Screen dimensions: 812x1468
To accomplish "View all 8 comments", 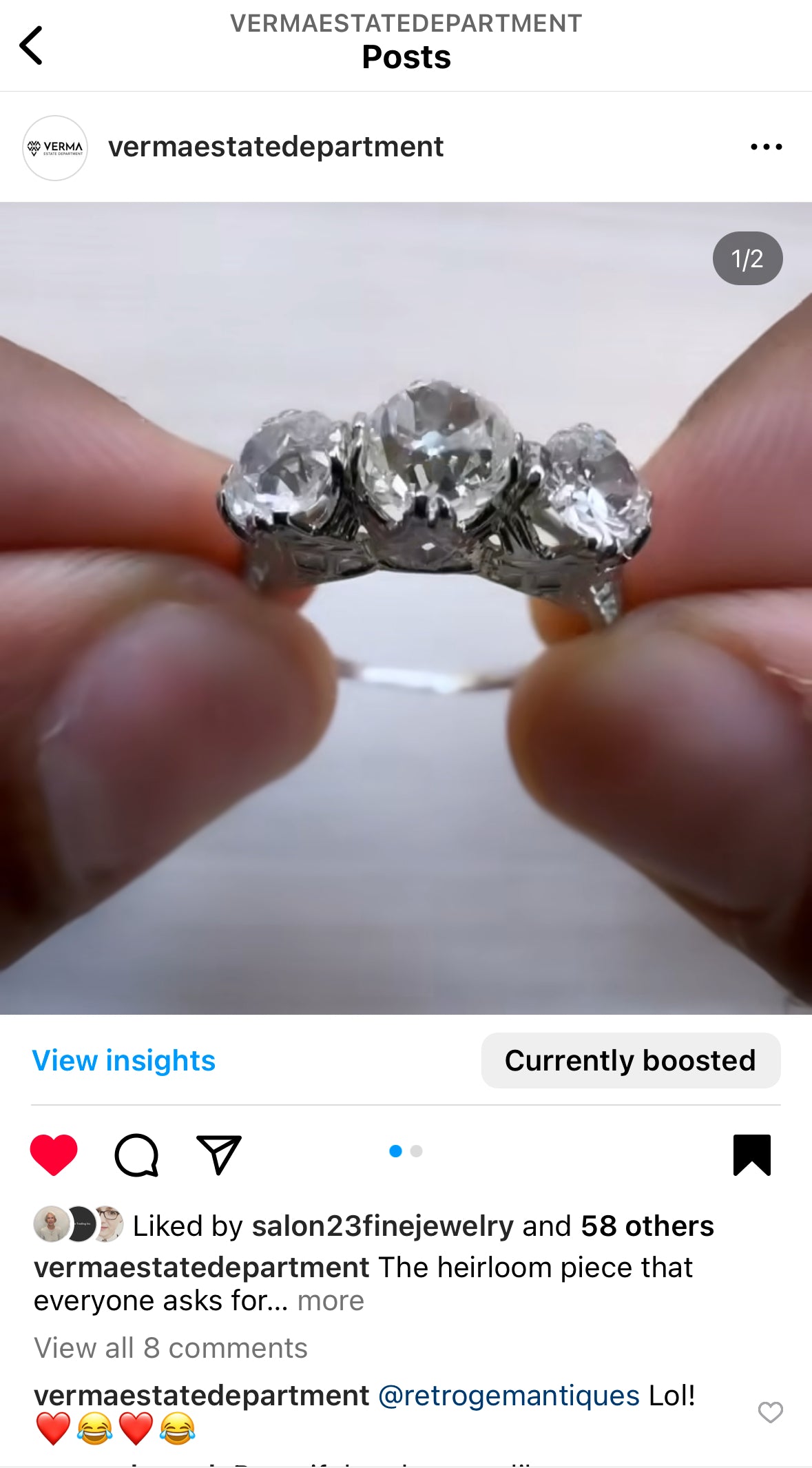I will point(171,1348).
